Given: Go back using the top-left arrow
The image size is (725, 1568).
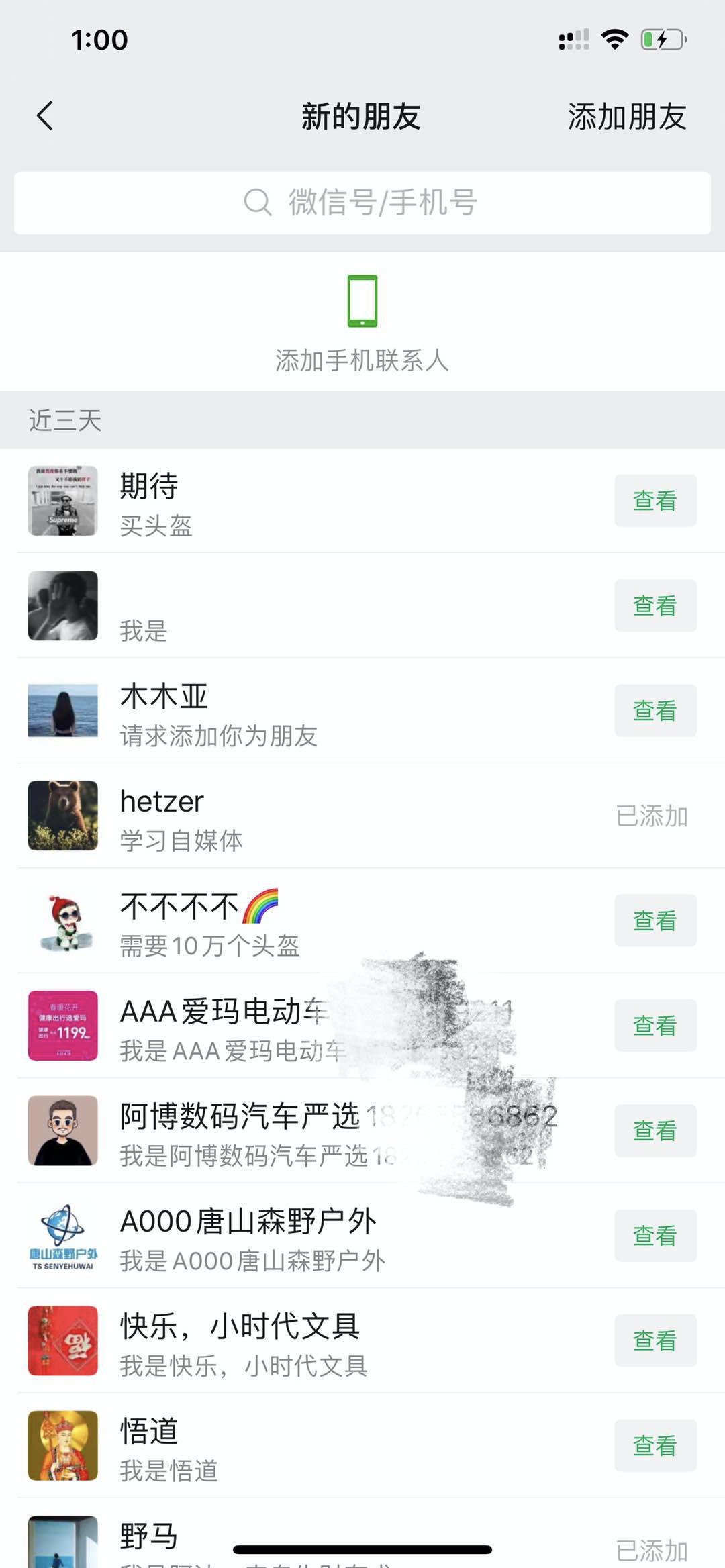Looking at the screenshot, I should (x=45, y=116).
